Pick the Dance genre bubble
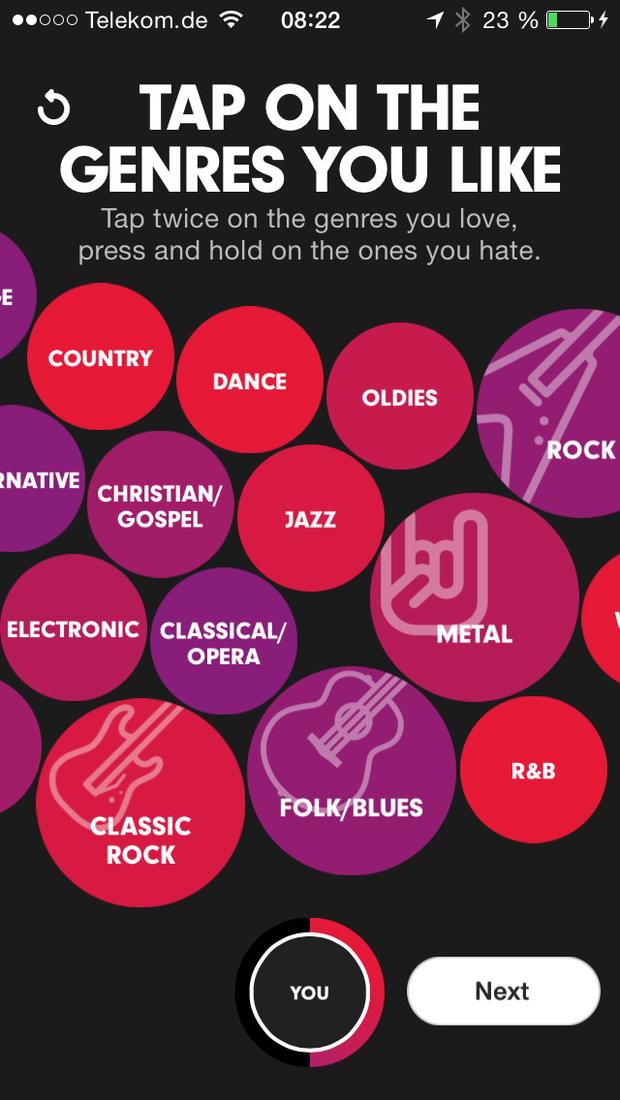The height and width of the screenshot is (1100, 620). coord(250,380)
